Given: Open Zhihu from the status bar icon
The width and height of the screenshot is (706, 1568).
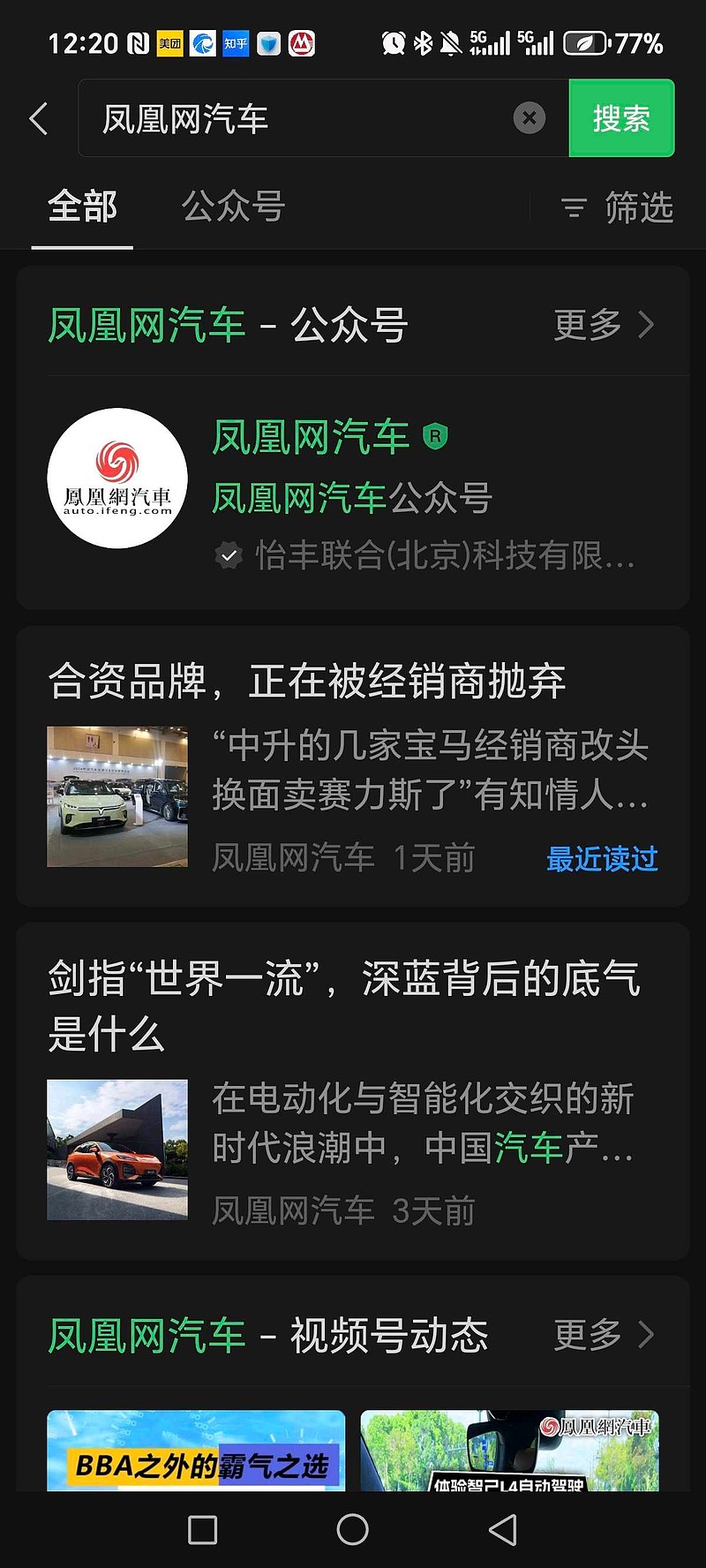Looking at the screenshot, I should (x=236, y=41).
